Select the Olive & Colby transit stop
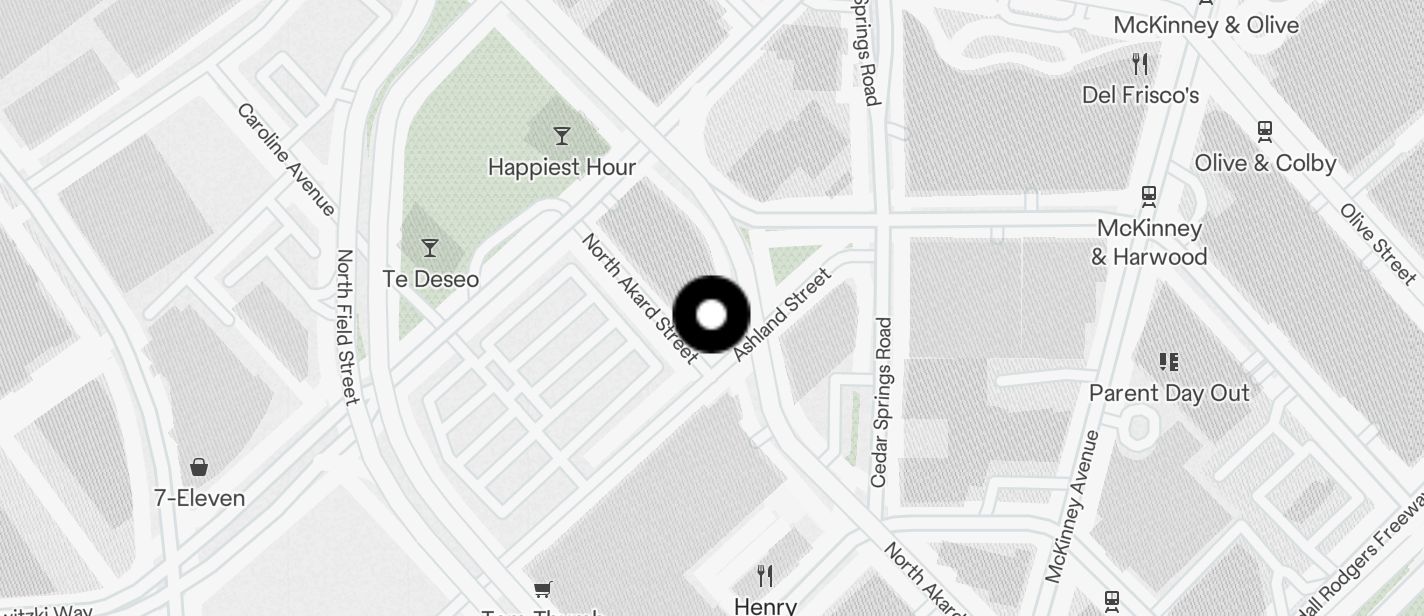 (1264, 131)
